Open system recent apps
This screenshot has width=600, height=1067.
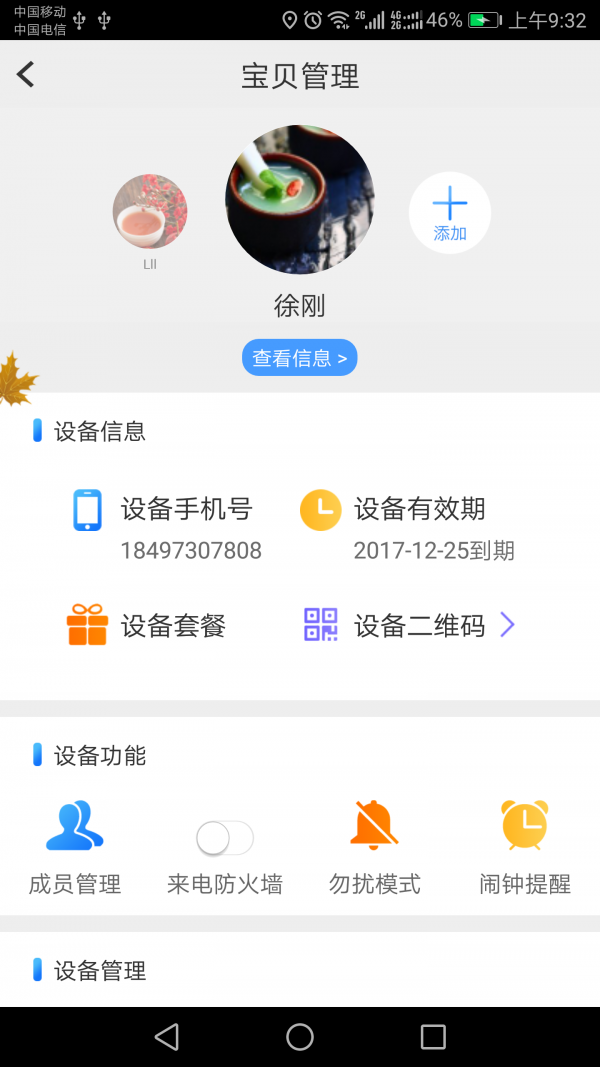point(433,1037)
